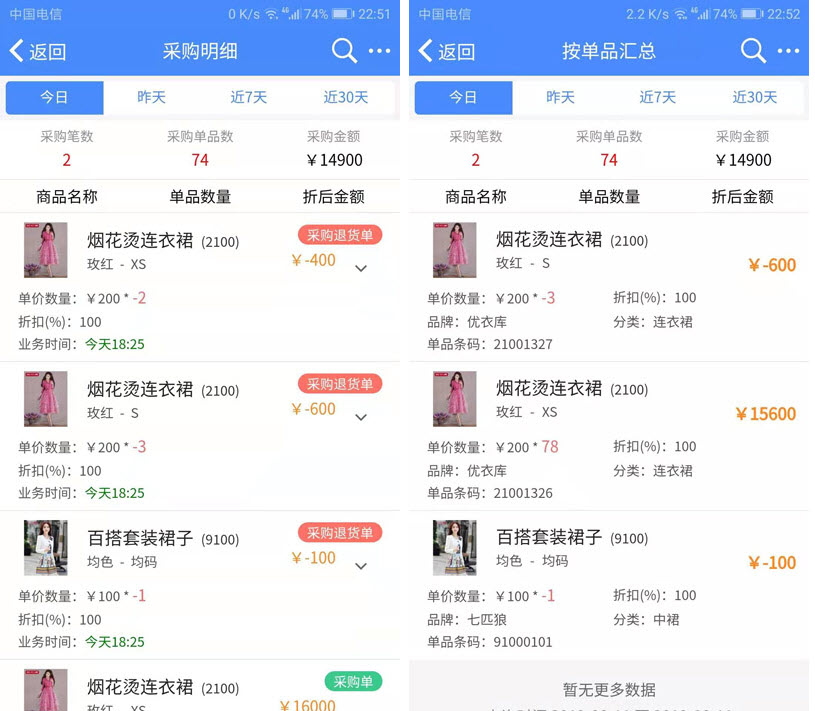This screenshot has height=711, width=815.
Task: Expand the 百搭套装裙子 ¥-100 return entry in 采购明细
Action: (362, 566)
